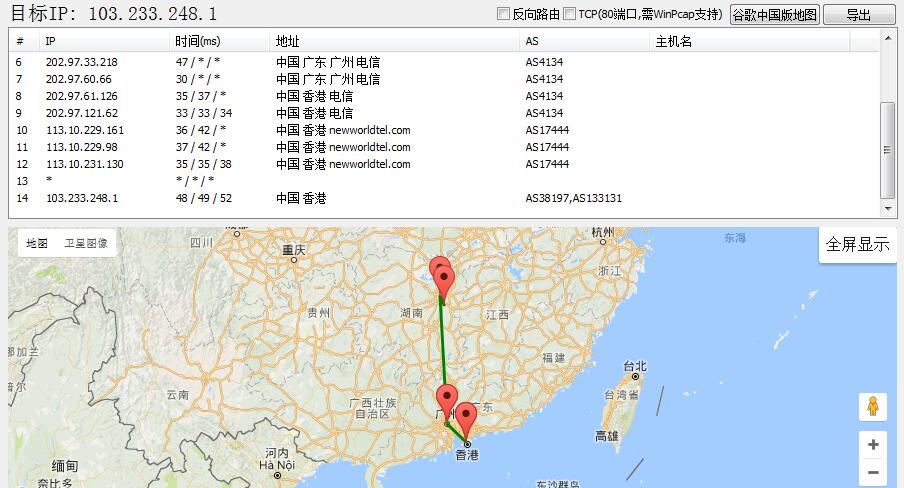Click the 谷歌中国版地图 button
Image resolution: width=904 pixels, height=488 pixels.
pyautogui.click(x=774, y=14)
